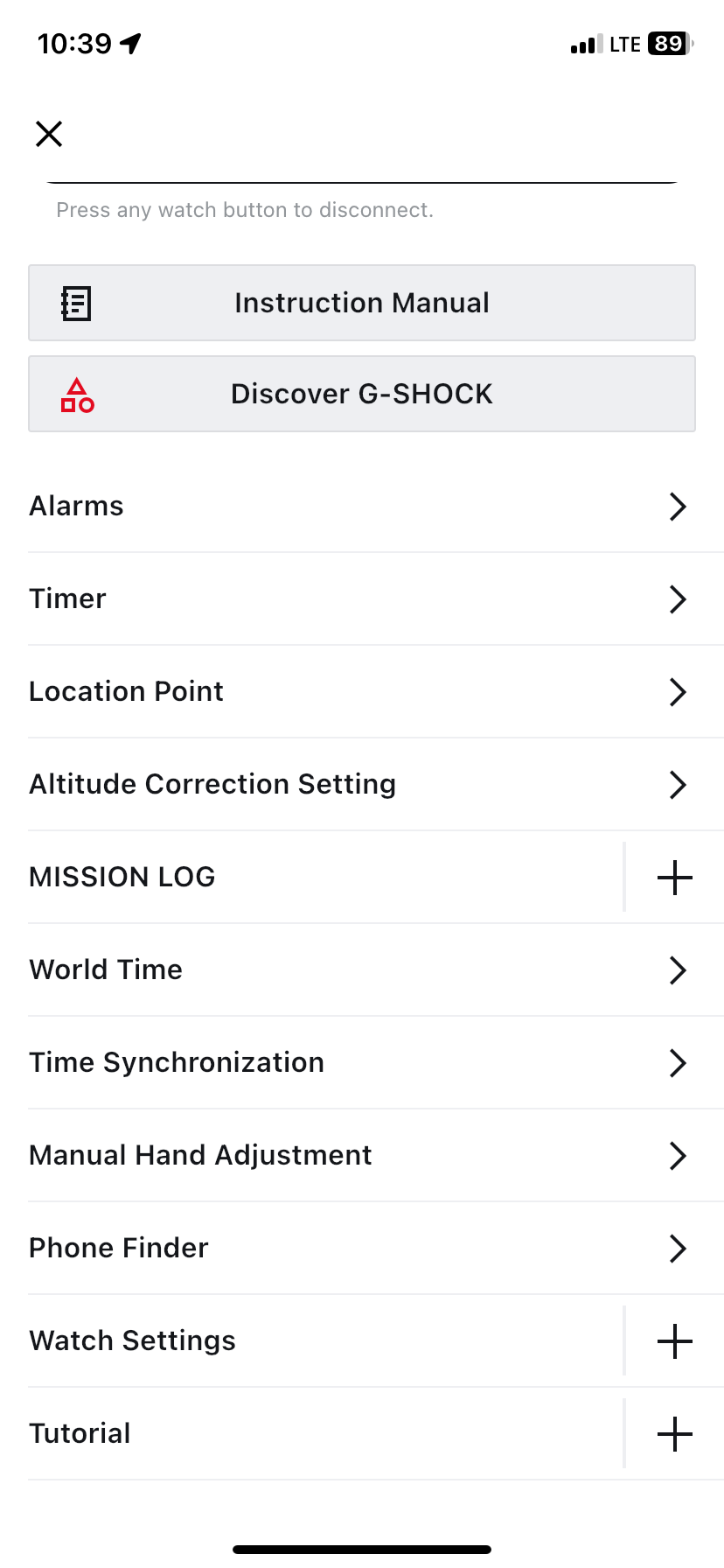The image size is (724, 1568).
Task: Expand the Tutorial section
Action: pyautogui.click(x=675, y=1433)
